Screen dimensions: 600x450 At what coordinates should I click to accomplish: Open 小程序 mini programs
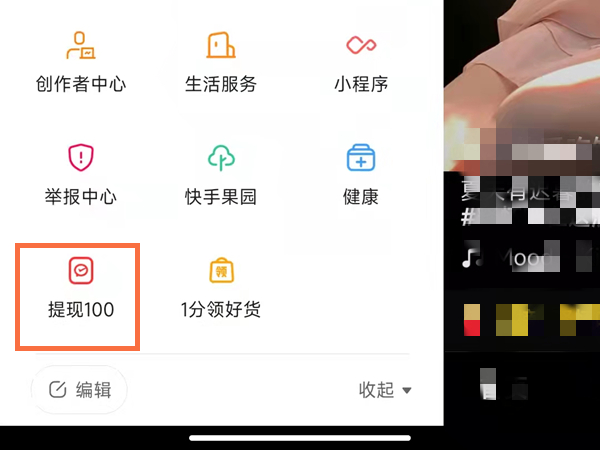pyautogui.click(x=361, y=62)
